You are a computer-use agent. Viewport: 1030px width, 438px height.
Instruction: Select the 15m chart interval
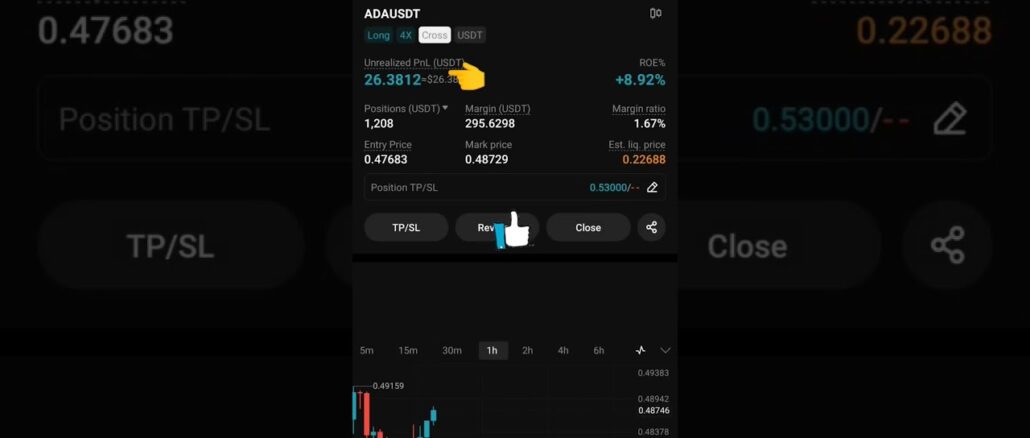click(x=408, y=351)
